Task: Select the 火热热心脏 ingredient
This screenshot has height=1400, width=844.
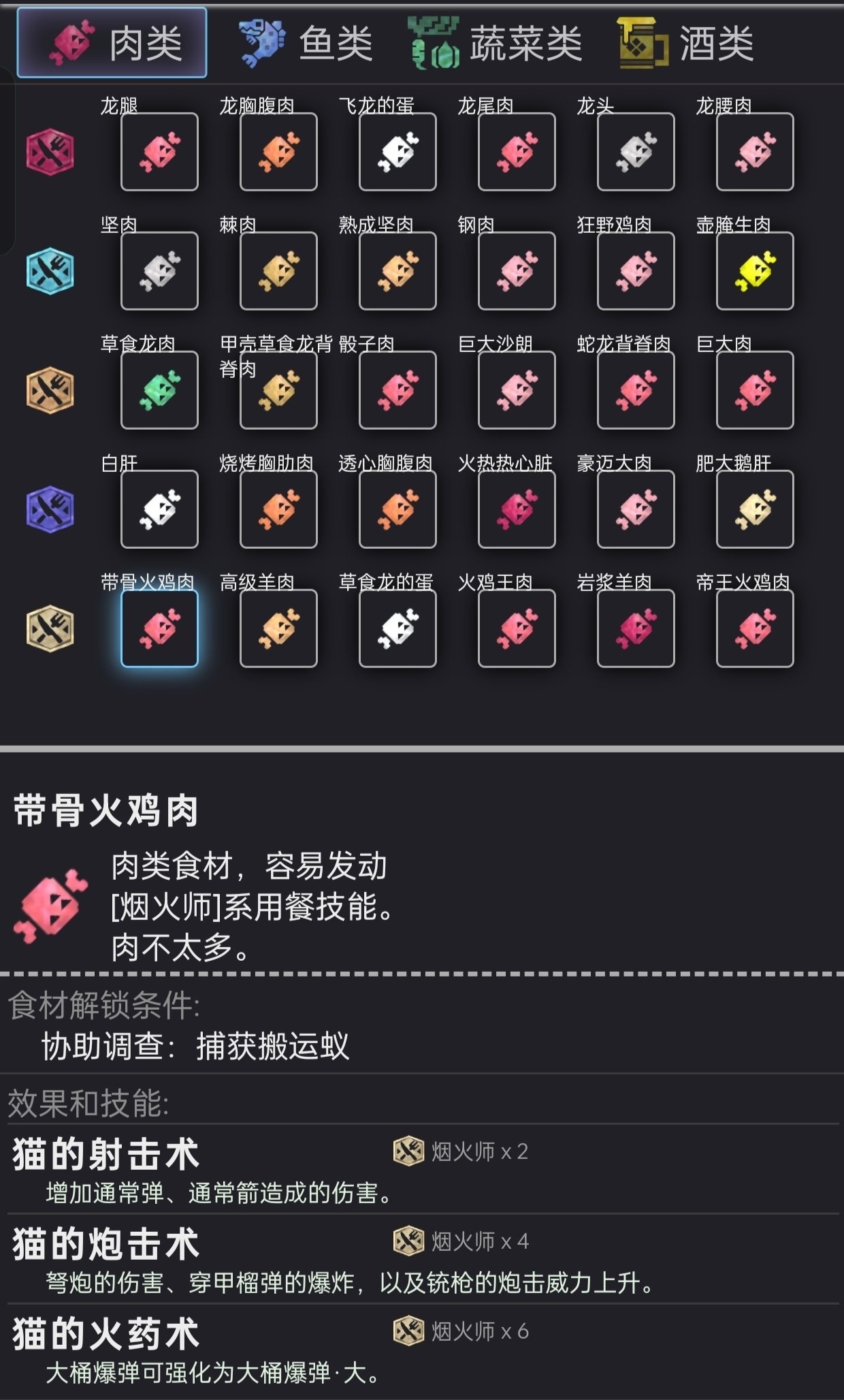Action: [517, 509]
